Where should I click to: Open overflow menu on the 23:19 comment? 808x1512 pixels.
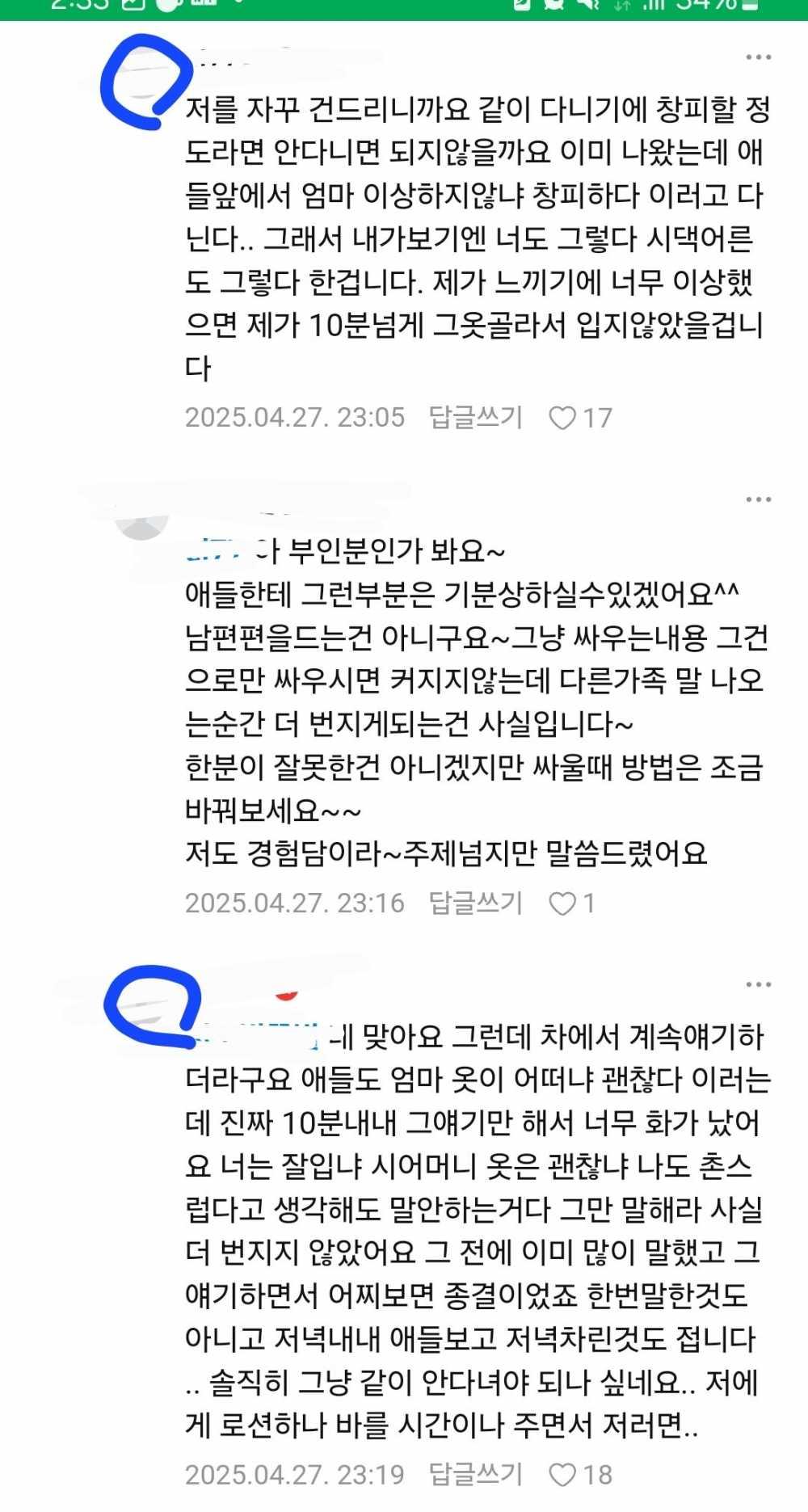coord(758,985)
